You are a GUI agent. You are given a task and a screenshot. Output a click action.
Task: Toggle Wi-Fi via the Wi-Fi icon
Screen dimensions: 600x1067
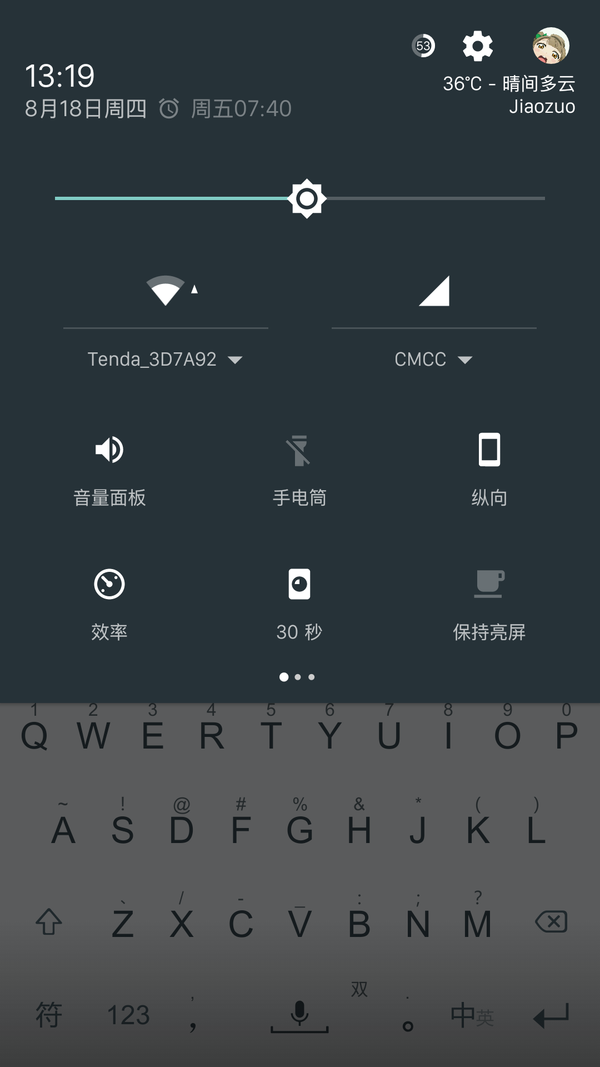166,290
